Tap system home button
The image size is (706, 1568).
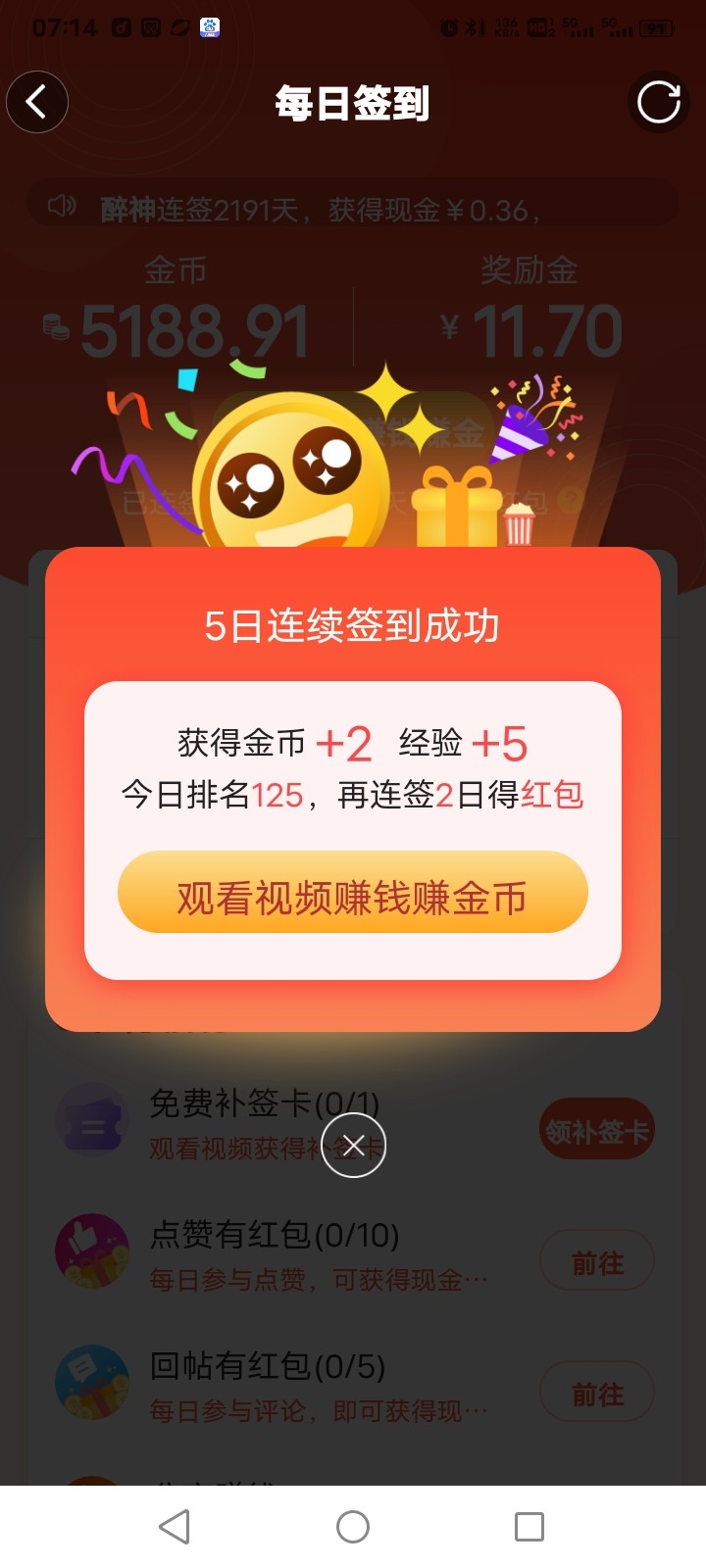353,1526
